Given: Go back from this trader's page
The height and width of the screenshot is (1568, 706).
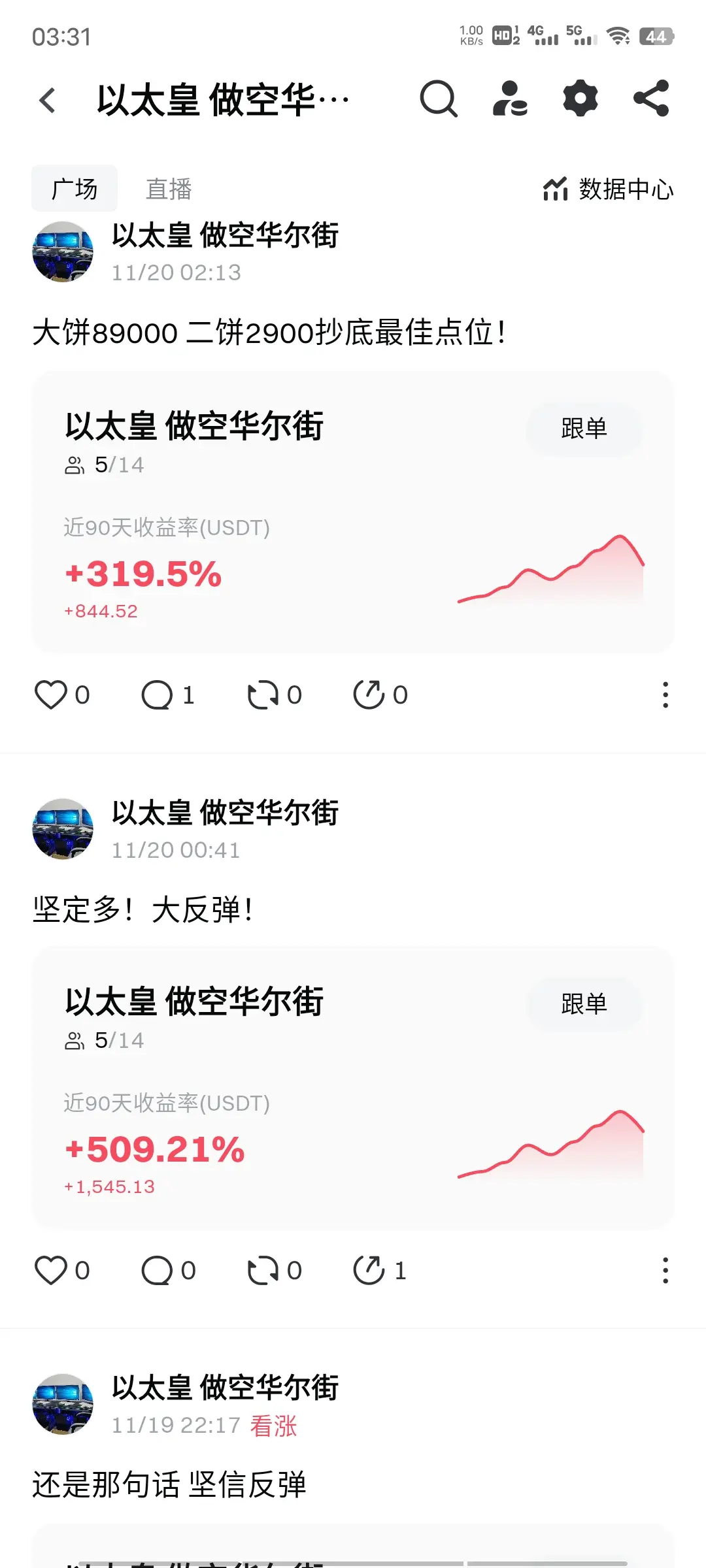Looking at the screenshot, I should (48, 101).
